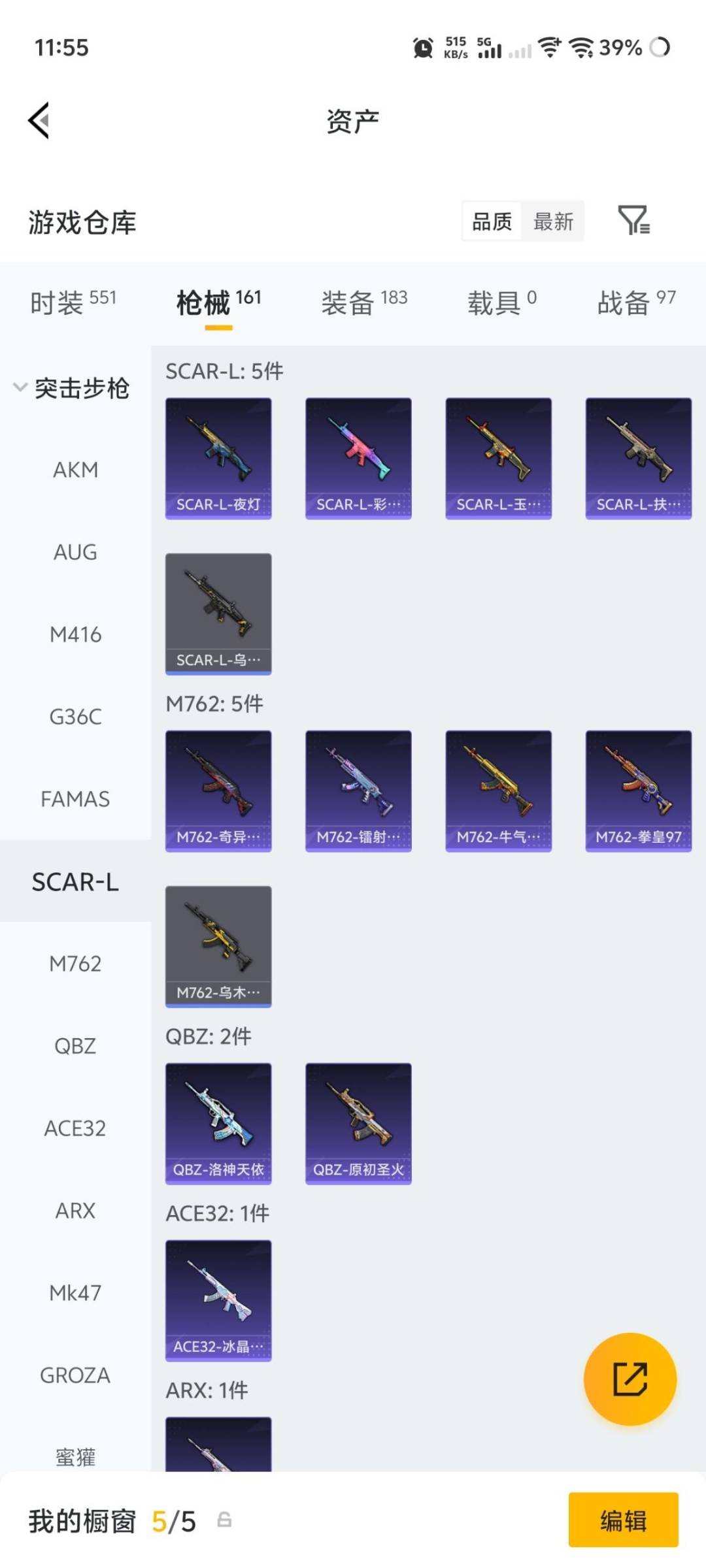View the QBZ-原初圣火 skin
This screenshot has height=1568, width=706.
tap(358, 1123)
